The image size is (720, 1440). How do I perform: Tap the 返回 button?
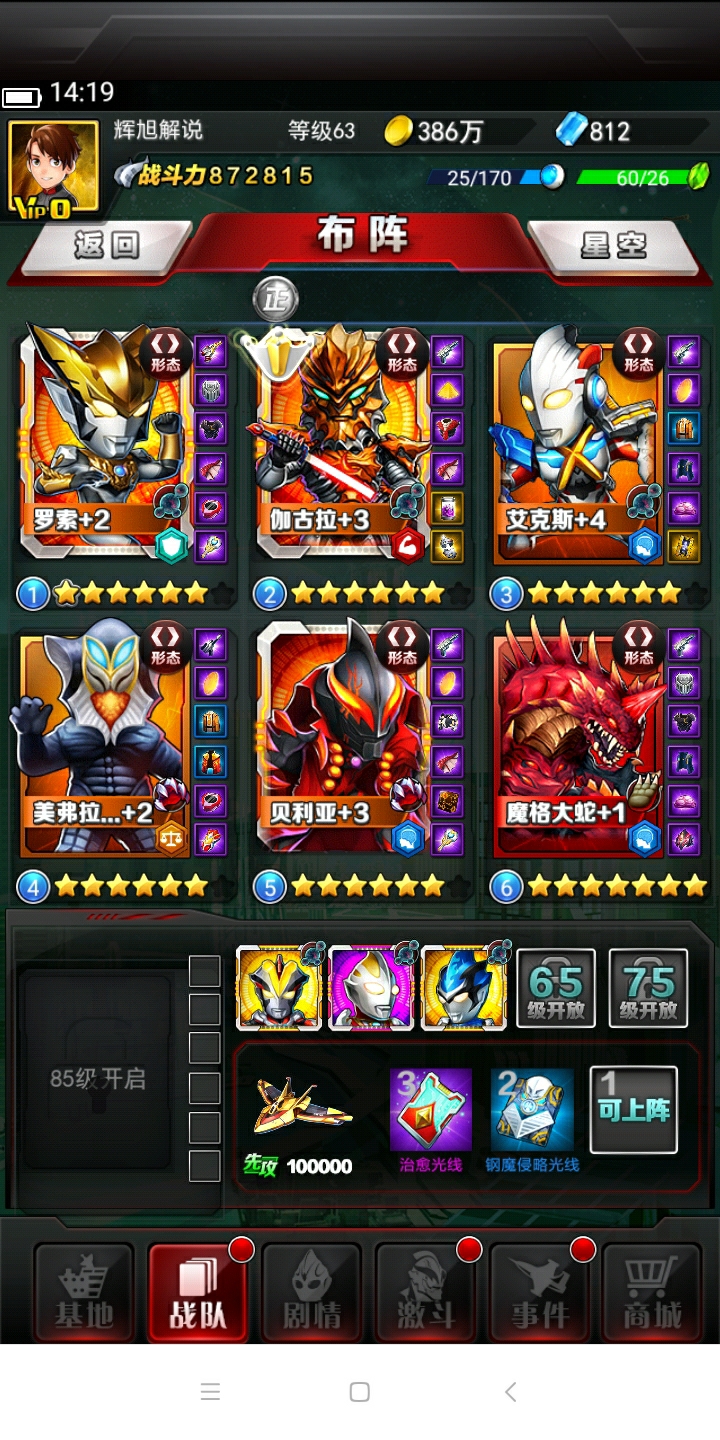(106, 246)
